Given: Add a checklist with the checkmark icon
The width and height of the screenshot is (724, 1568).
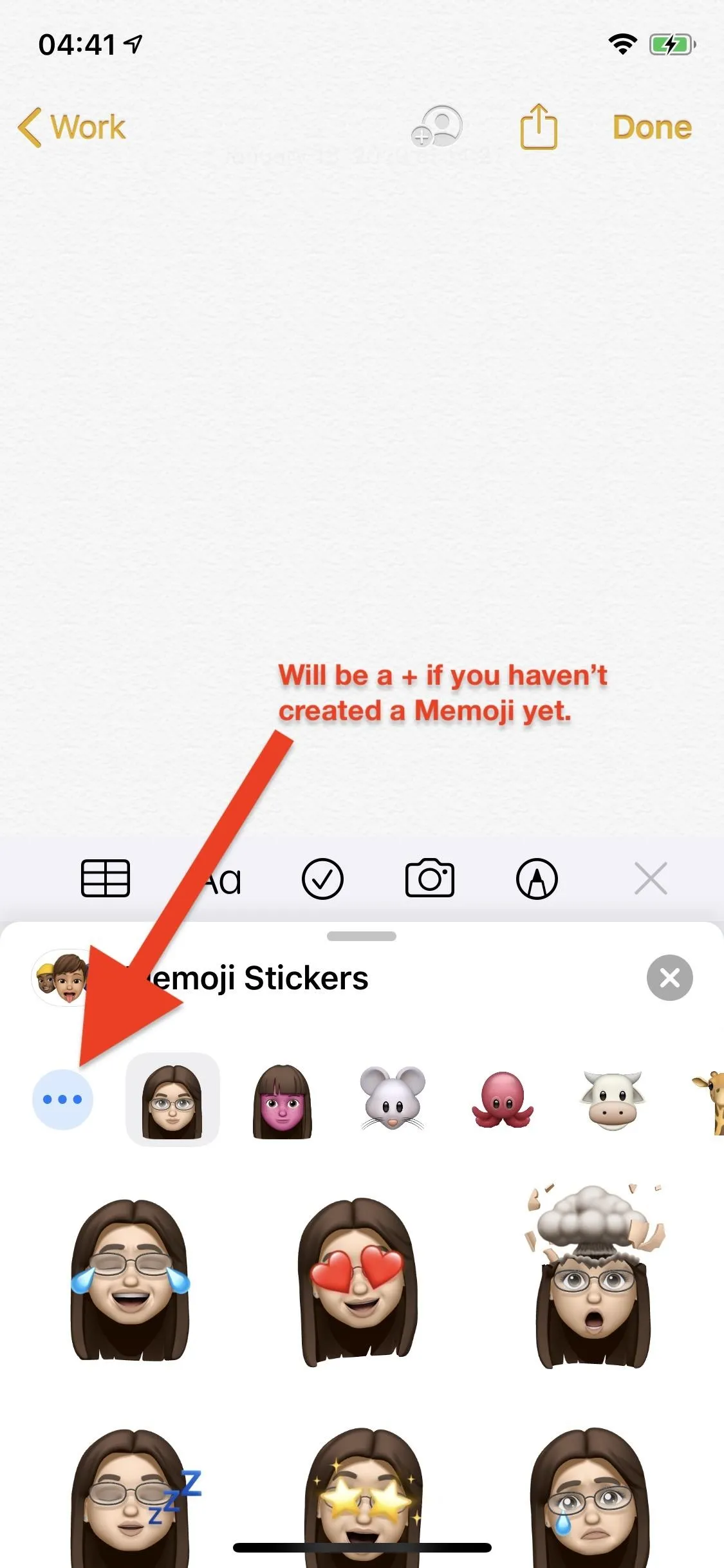Looking at the screenshot, I should [322, 878].
